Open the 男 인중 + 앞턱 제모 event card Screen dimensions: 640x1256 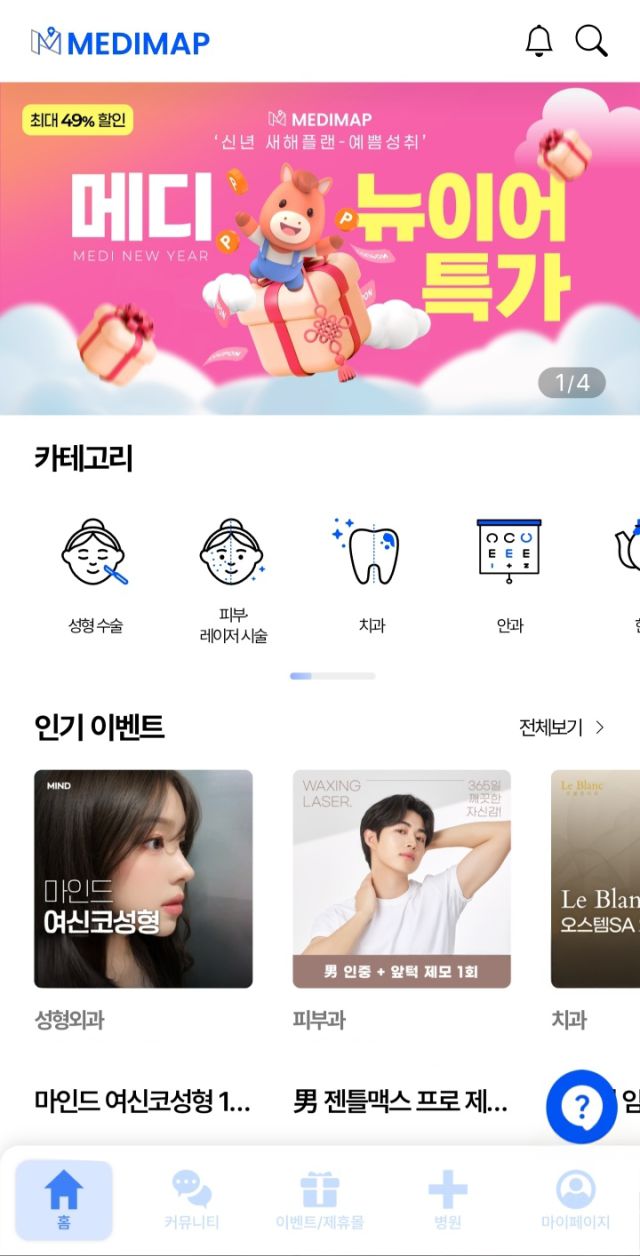(401, 878)
